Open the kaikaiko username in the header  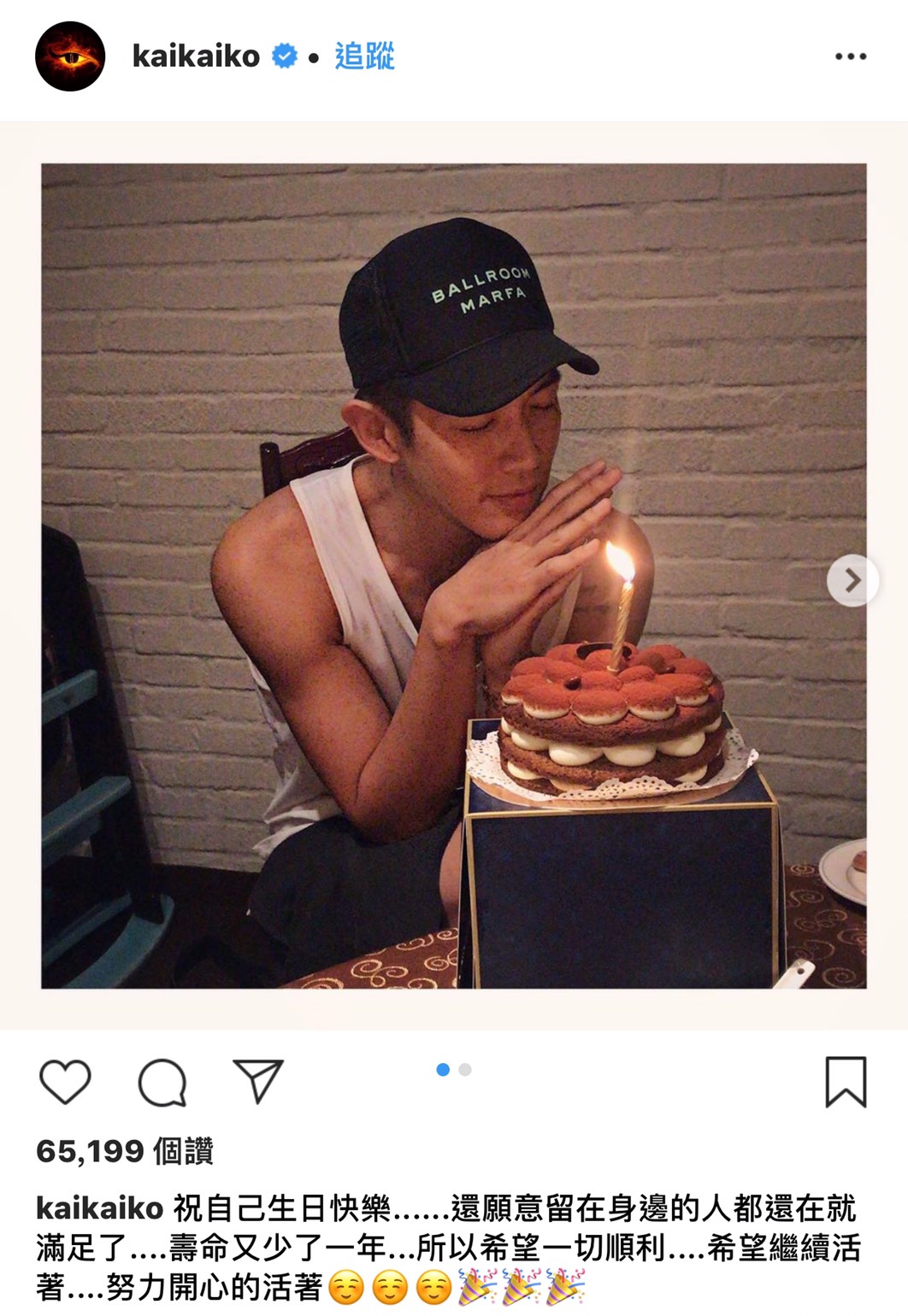(x=196, y=56)
